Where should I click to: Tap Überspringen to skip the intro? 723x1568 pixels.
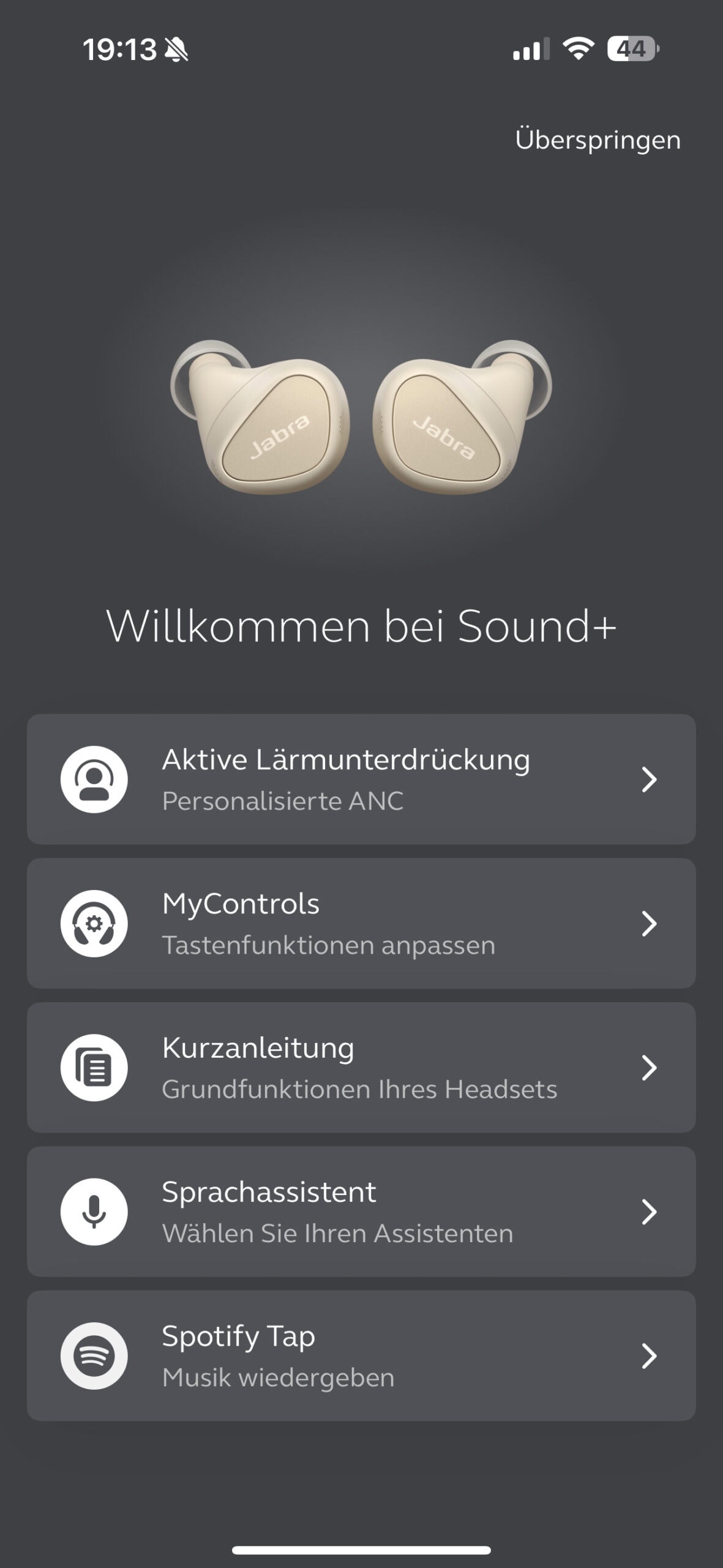pos(598,140)
